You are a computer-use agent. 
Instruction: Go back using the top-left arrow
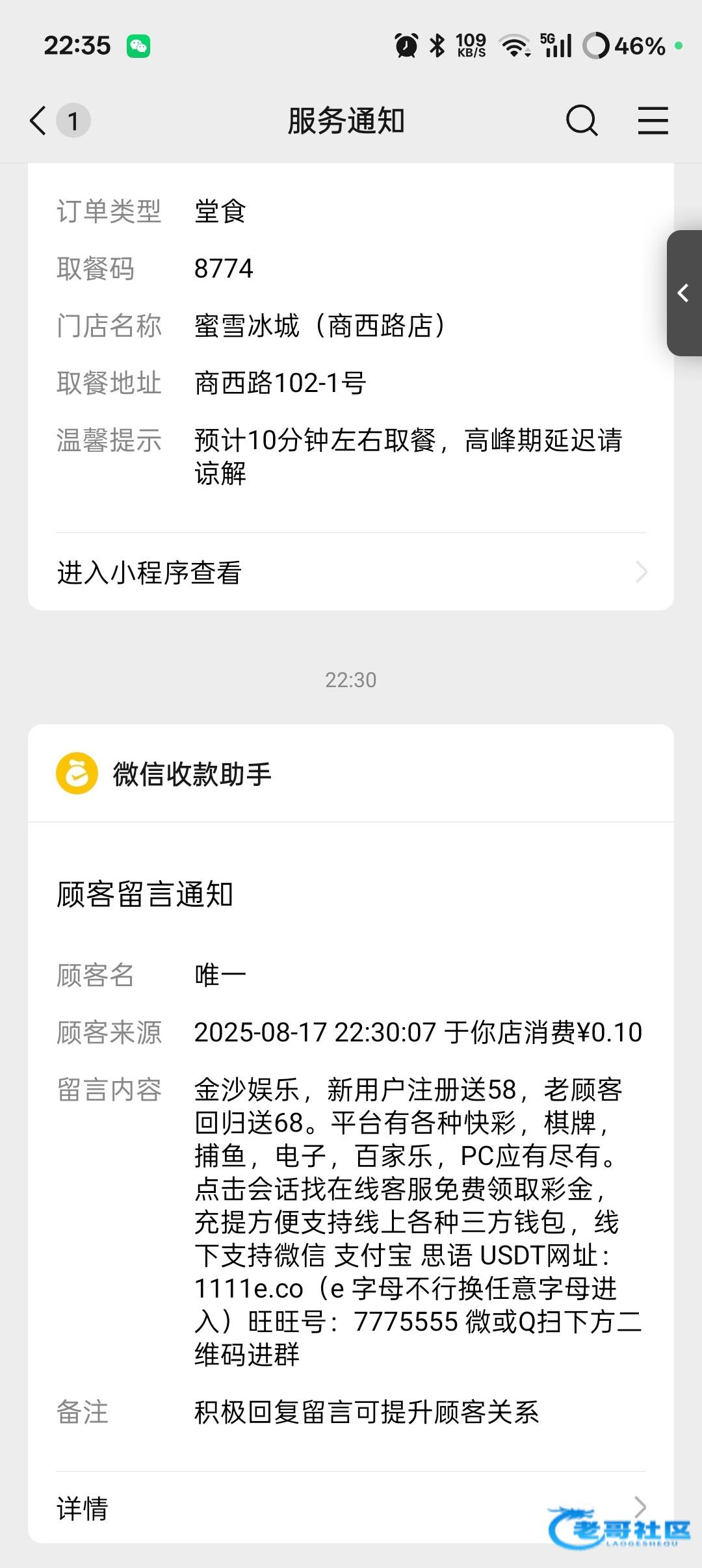point(38,121)
